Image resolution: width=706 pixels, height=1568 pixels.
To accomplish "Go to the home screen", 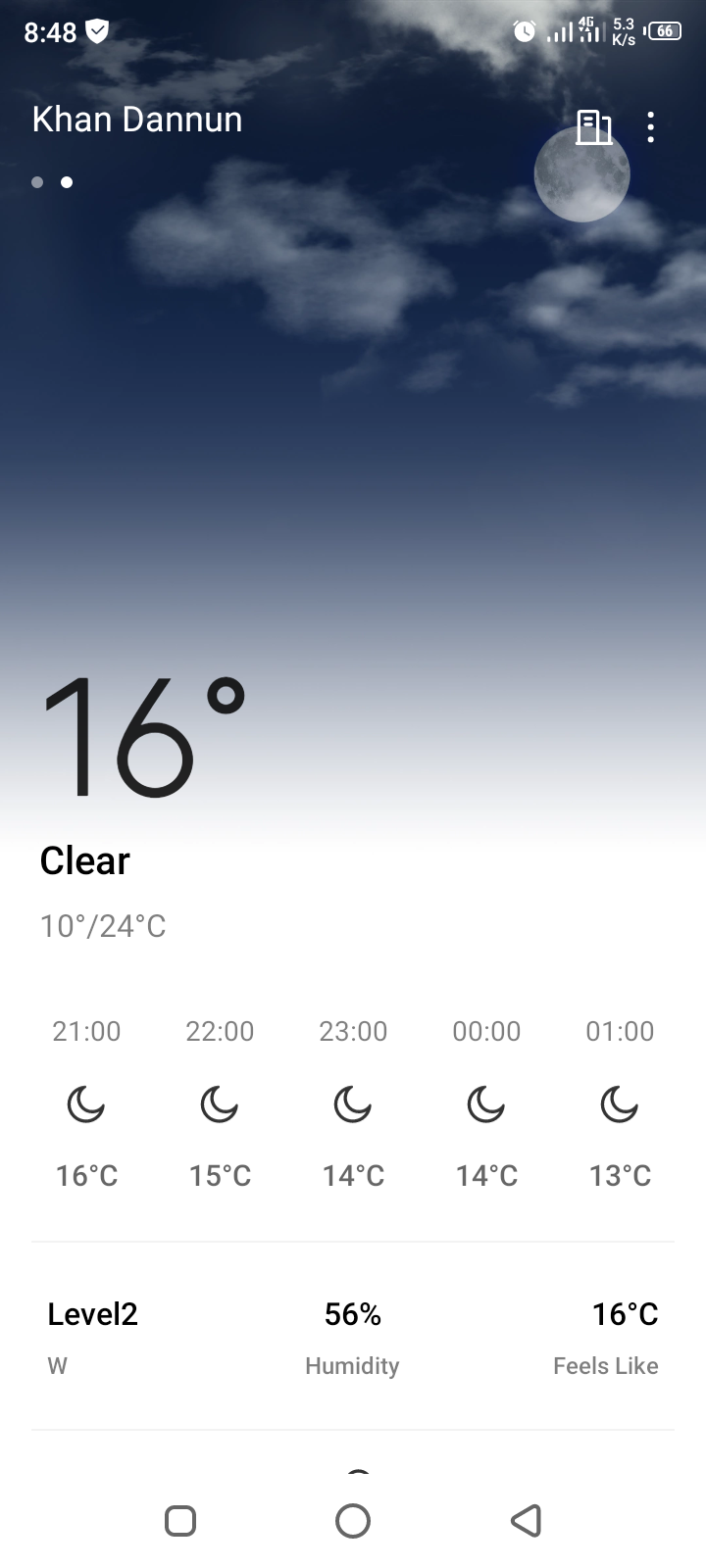I will coord(353,1520).
